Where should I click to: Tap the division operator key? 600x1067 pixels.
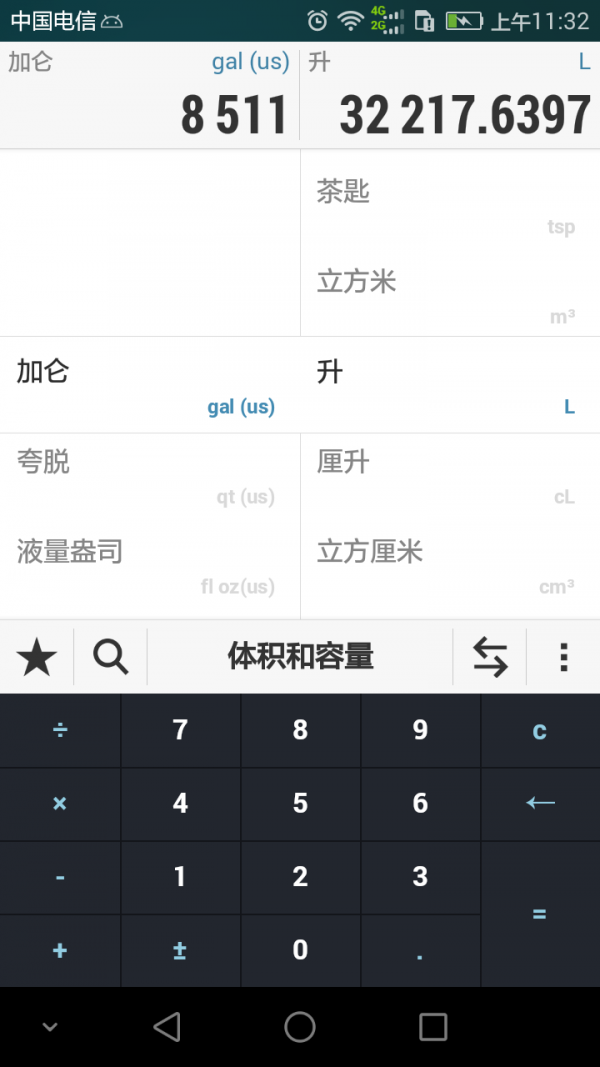[x=60, y=730]
